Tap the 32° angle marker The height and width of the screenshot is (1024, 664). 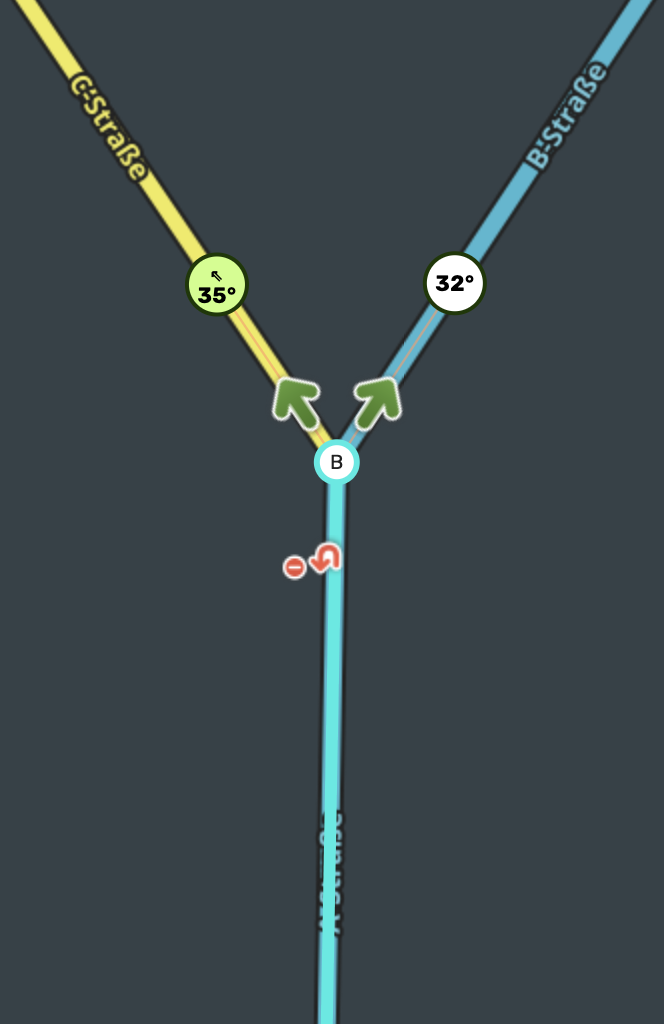(x=454, y=283)
